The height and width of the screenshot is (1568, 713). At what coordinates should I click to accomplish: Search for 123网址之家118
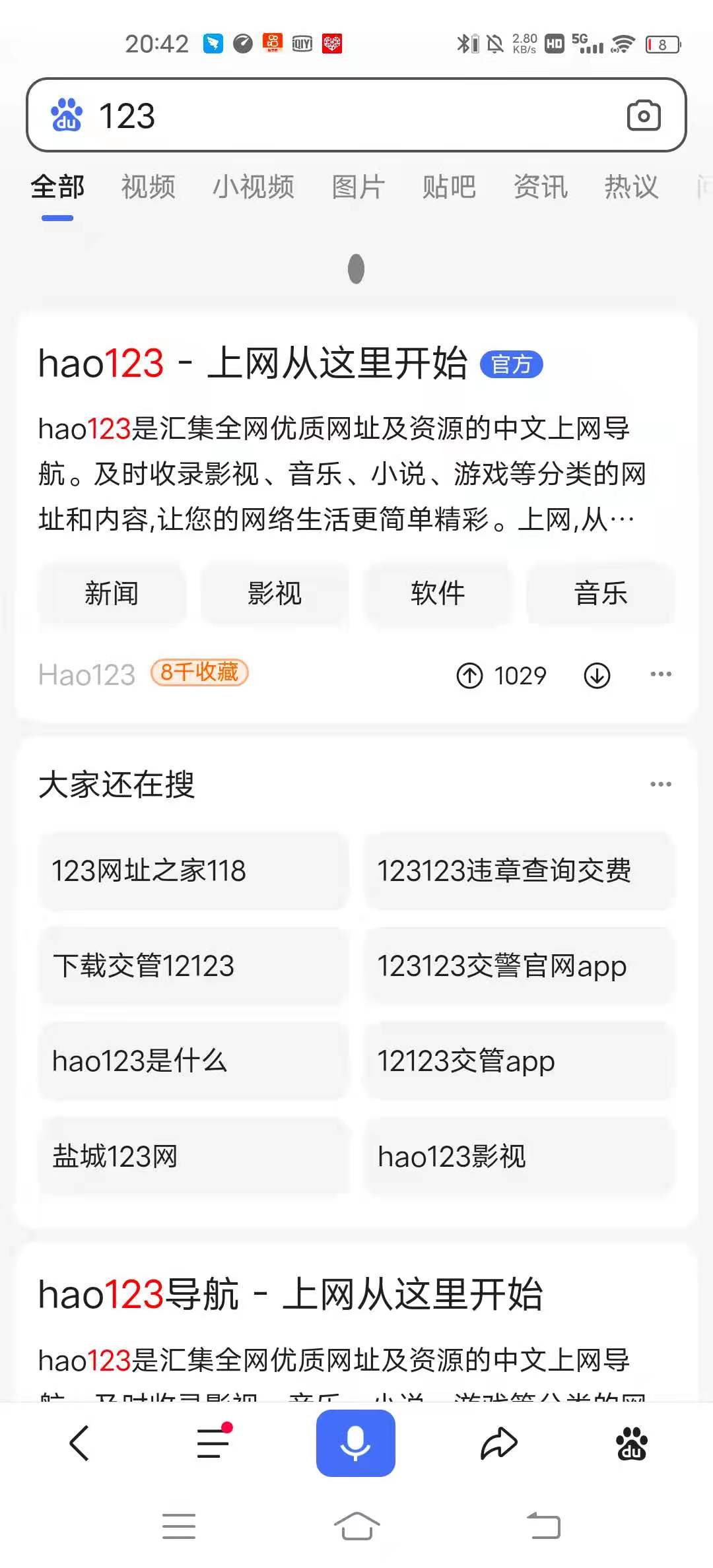pyautogui.click(x=193, y=871)
